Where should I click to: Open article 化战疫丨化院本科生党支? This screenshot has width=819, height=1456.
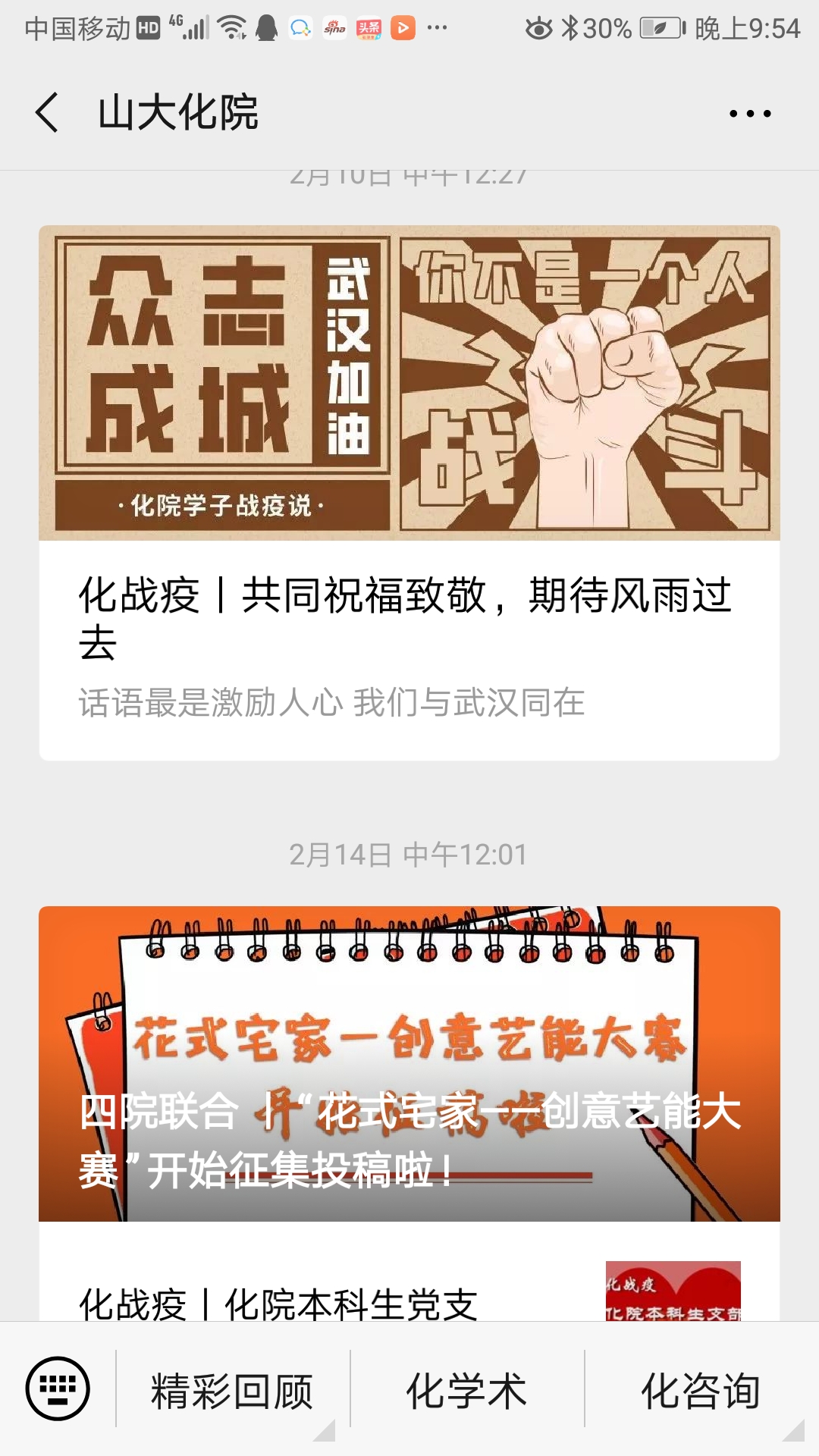(x=279, y=1303)
